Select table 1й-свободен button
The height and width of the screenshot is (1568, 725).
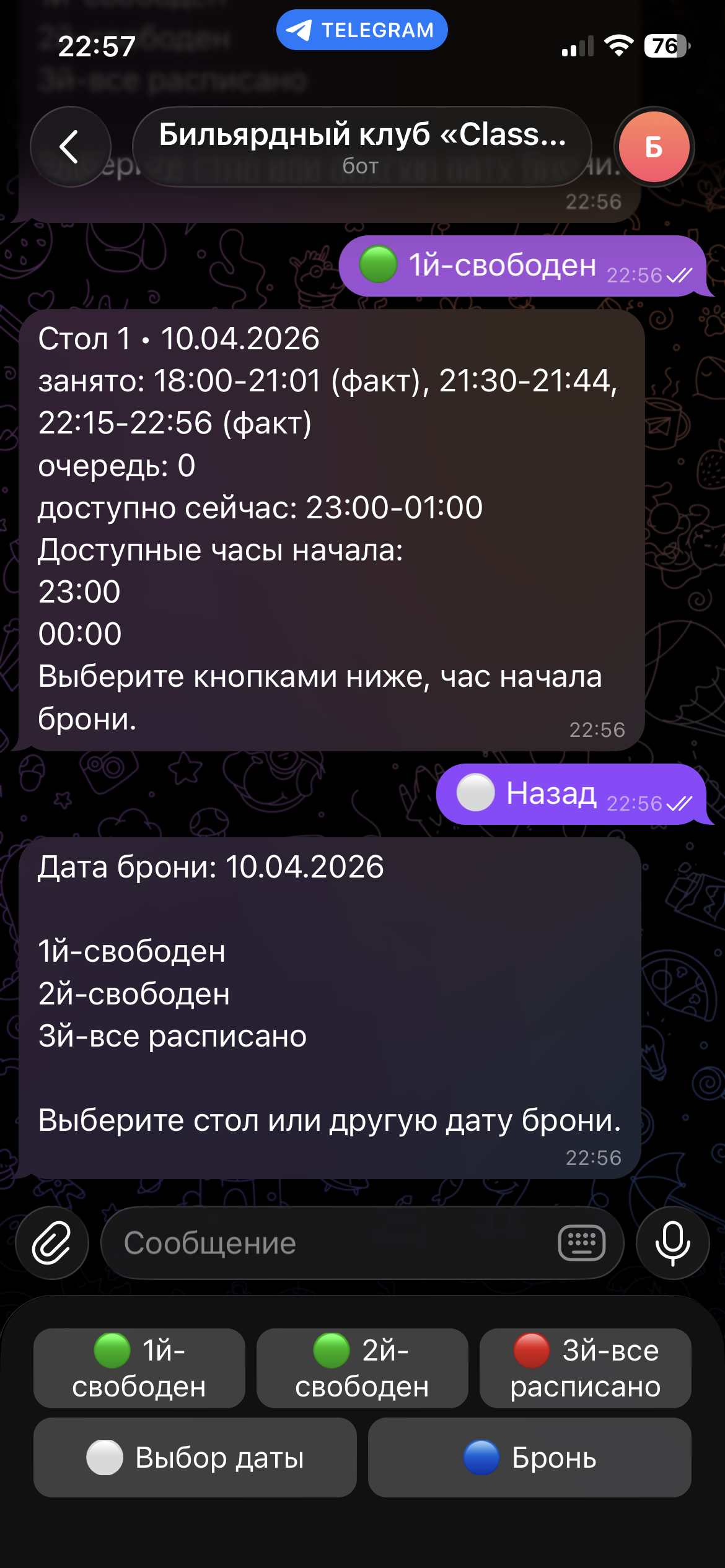point(139,1368)
